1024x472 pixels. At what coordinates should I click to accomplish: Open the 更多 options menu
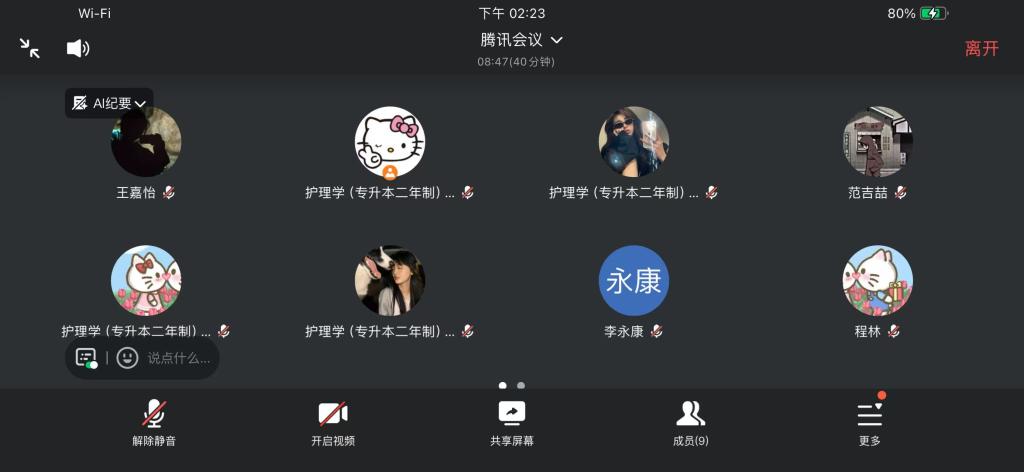tap(870, 423)
